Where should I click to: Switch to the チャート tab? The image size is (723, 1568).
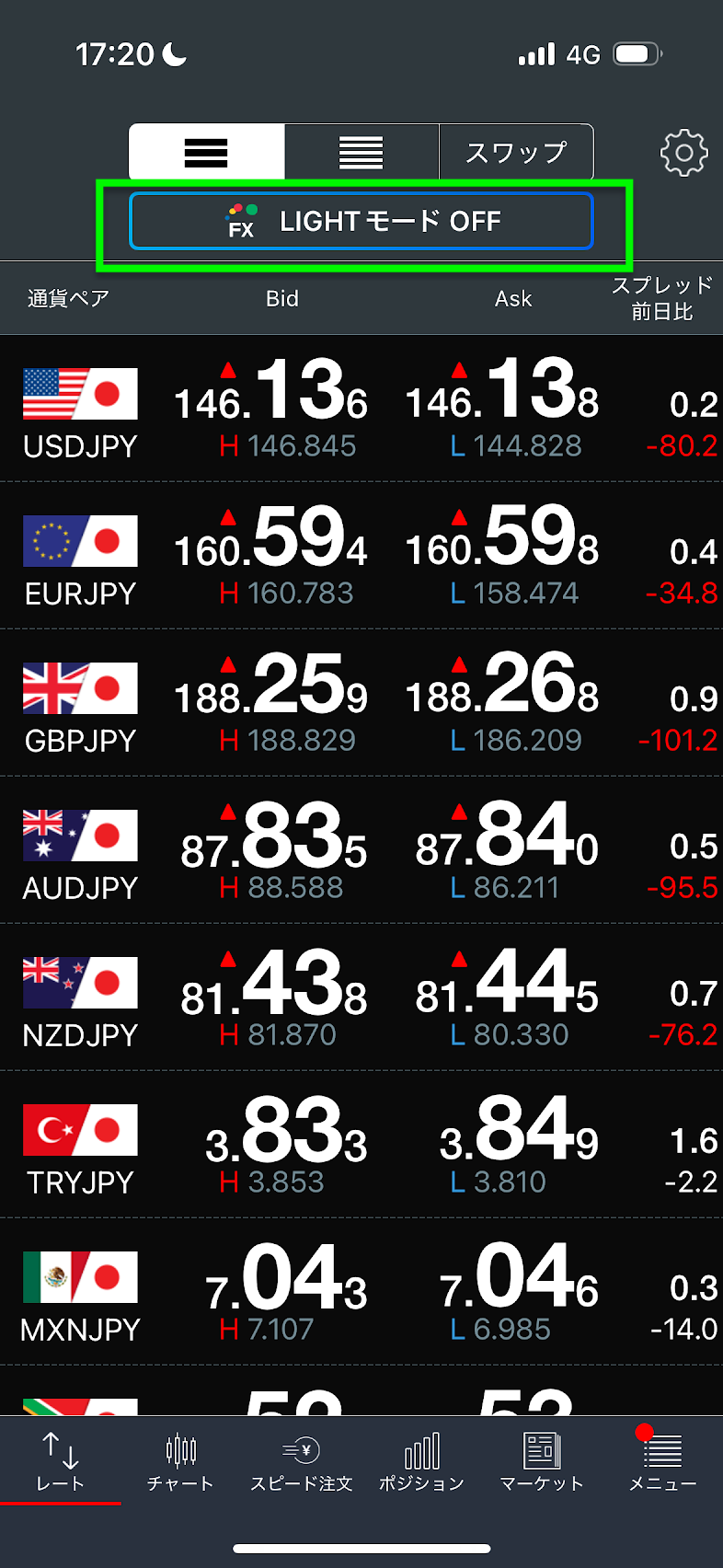180,1461
